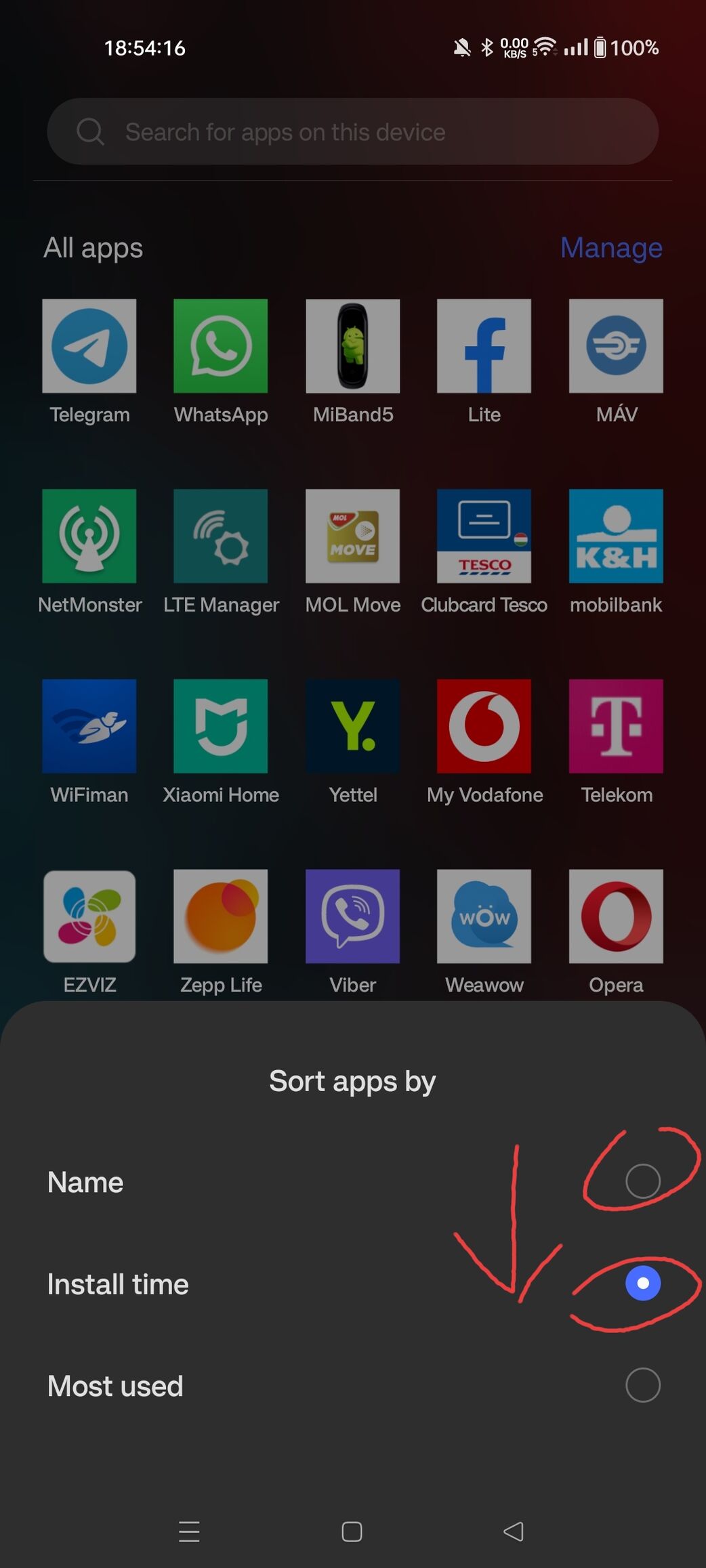Choose Install time sorting

353,1284
